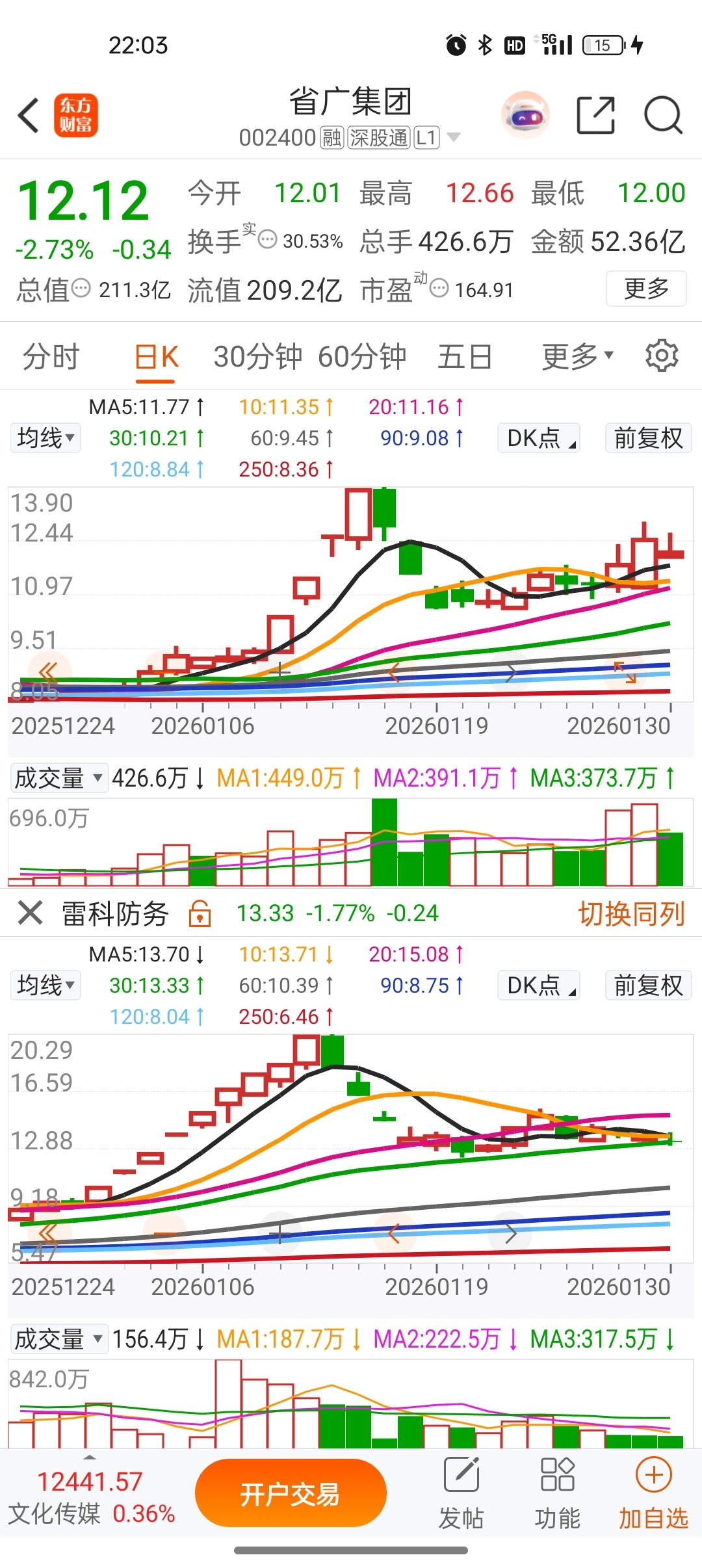
Task: Expand the 更多 chart period dropdown
Action: click(x=577, y=357)
